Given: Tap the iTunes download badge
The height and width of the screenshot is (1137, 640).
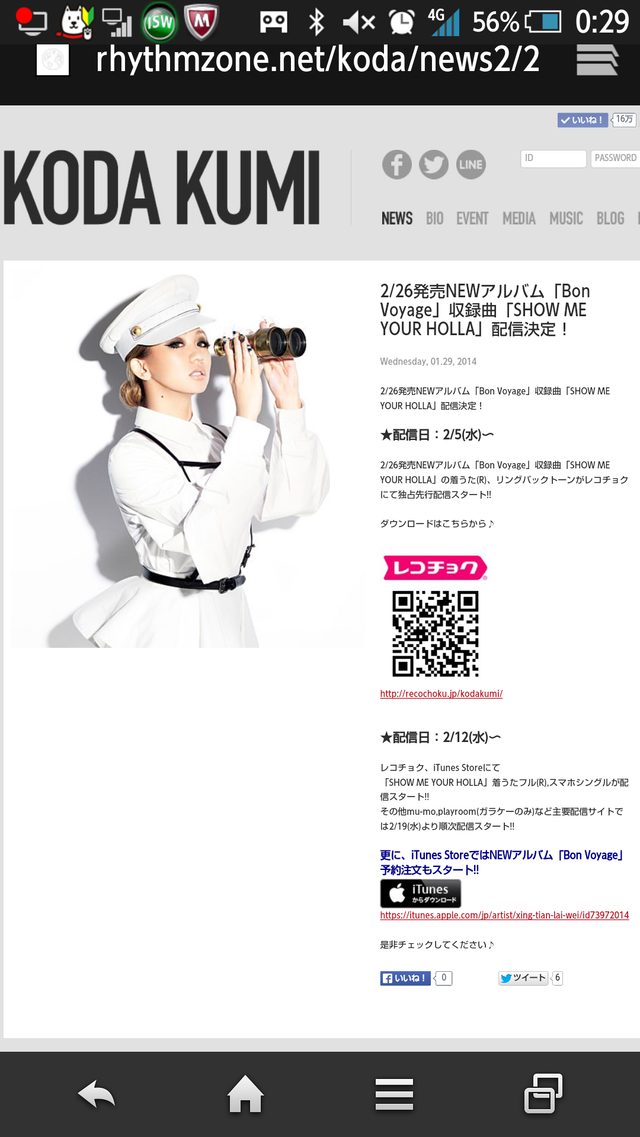Looking at the screenshot, I should 420,893.
